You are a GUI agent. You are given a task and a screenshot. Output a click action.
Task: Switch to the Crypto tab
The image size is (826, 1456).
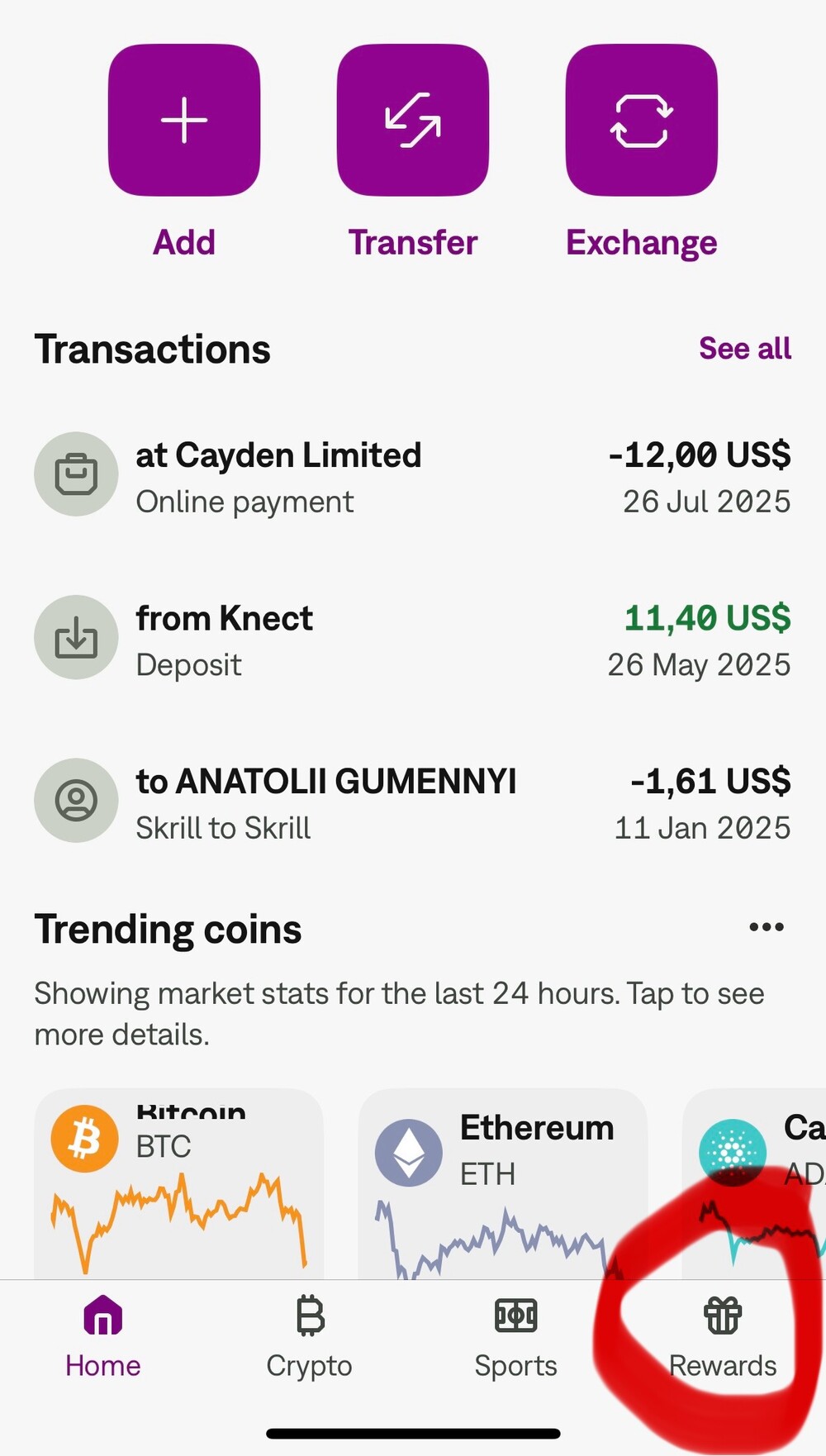(310, 1338)
